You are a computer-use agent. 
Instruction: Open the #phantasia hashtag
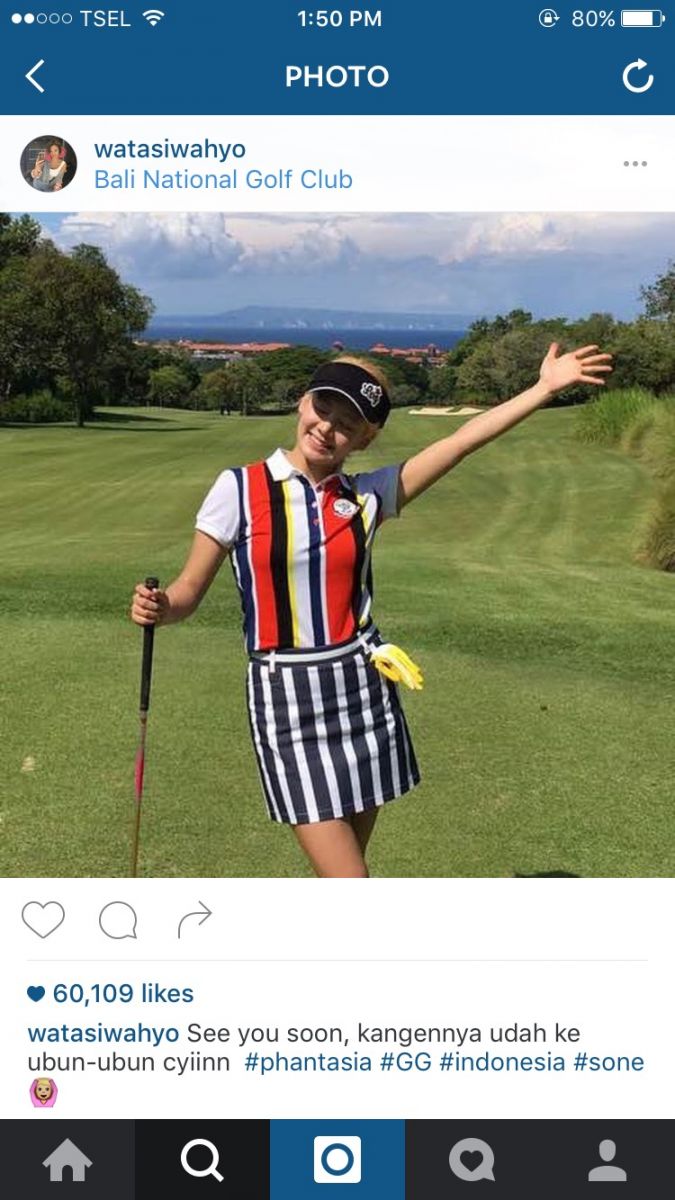coord(308,1062)
